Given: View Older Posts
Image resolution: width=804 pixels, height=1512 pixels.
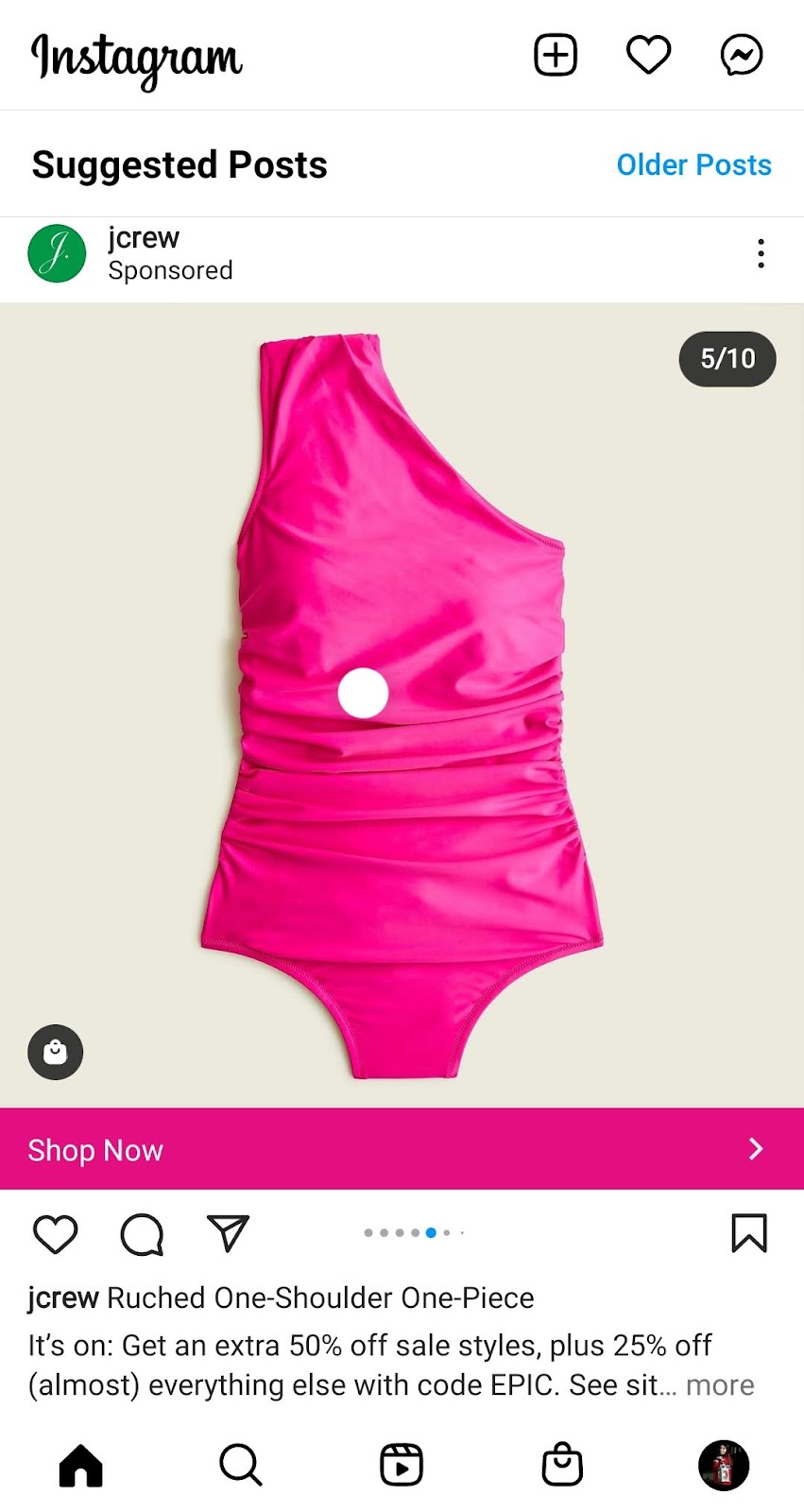Looking at the screenshot, I should [693, 164].
